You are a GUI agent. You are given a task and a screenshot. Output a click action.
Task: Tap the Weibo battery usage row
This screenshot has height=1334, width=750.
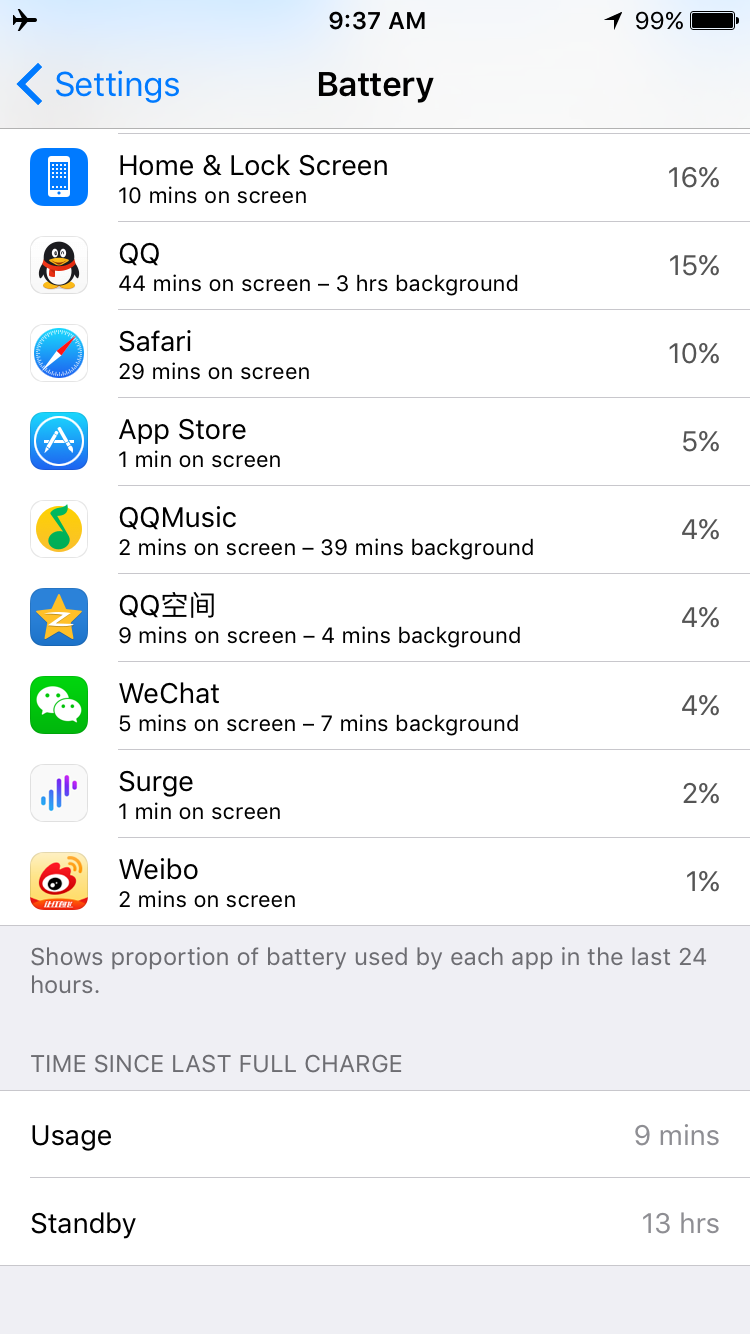click(x=375, y=882)
